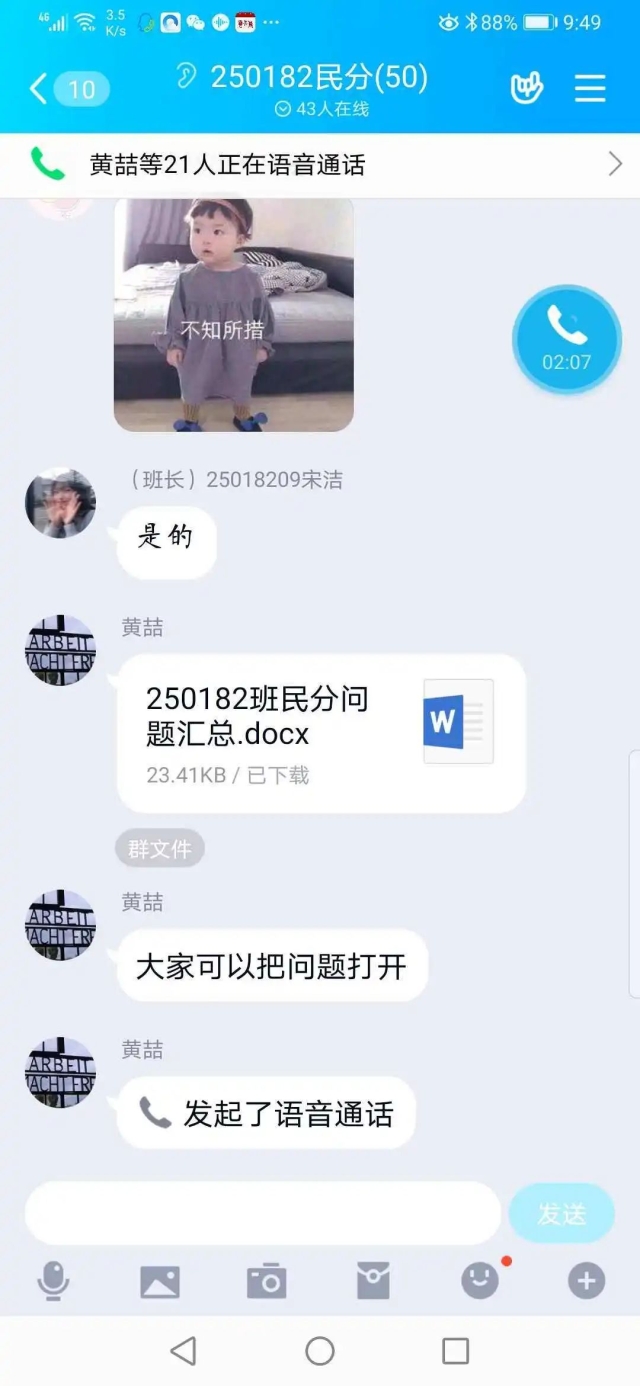This screenshot has height=1386, width=640.
Task: Open the photo gallery picker
Action: (160, 1280)
